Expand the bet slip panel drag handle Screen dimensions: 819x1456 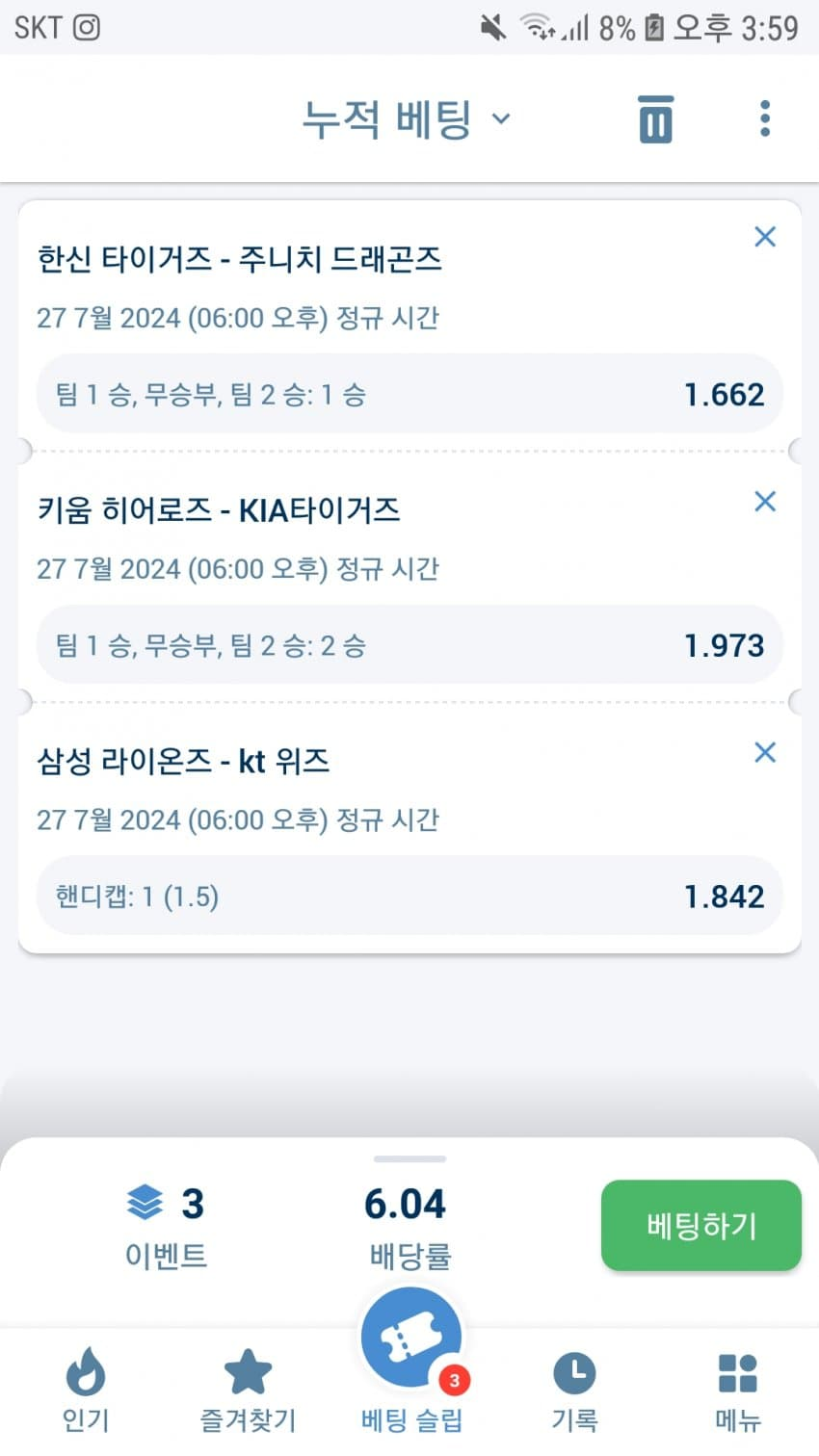pos(409,1158)
